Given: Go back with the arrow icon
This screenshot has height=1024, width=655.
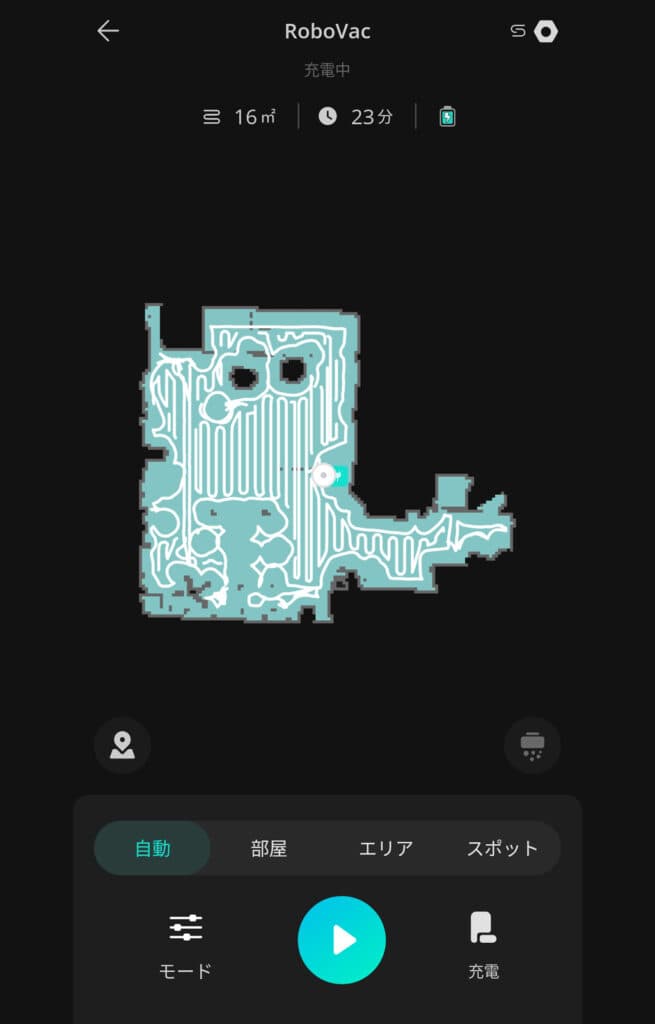Looking at the screenshot, I should pyautogui.click(x=108, y=31).
